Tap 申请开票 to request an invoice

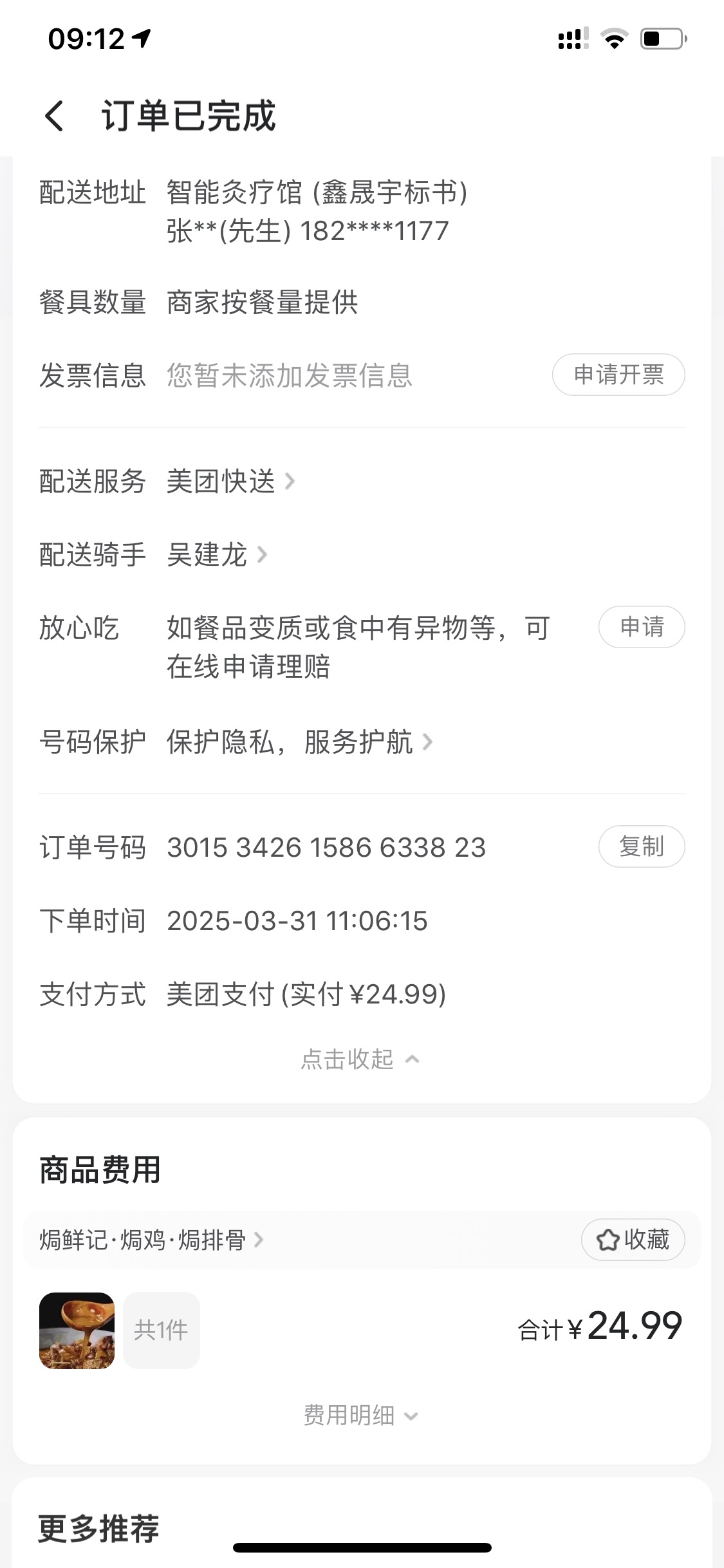pos(618,375)
